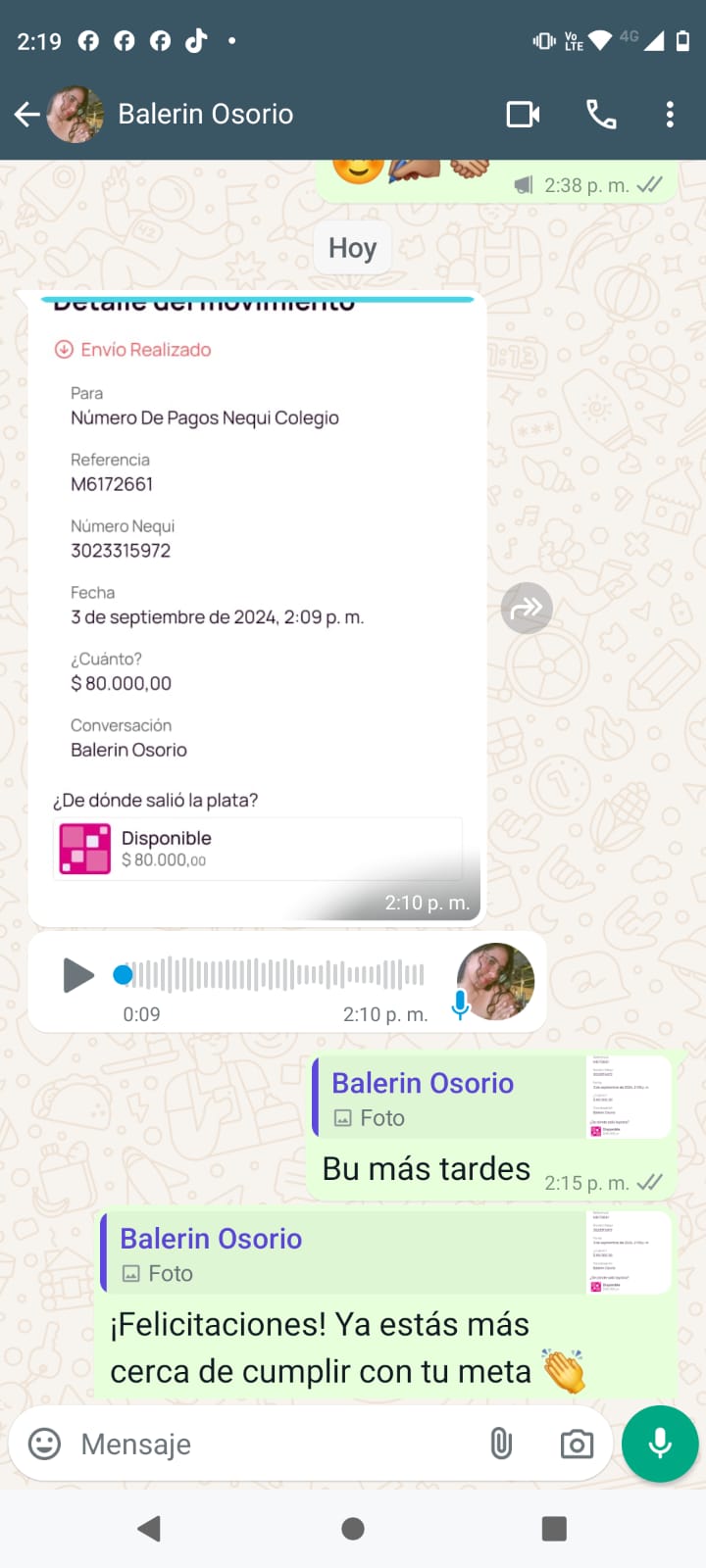This screenshot has height=1568, width=706.
Task: Open the chat overflow menu
Action: coord(670,115)
